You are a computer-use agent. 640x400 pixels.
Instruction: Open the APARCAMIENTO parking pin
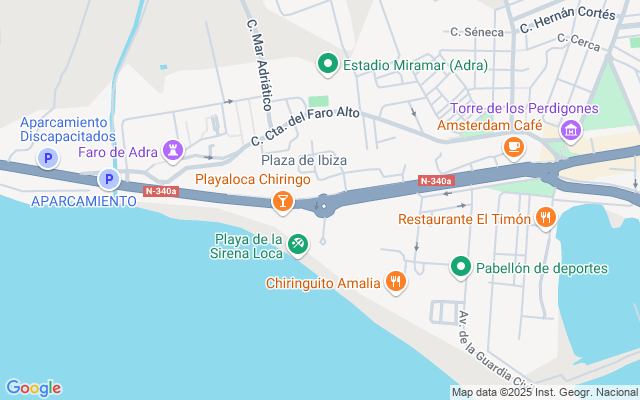109,179
